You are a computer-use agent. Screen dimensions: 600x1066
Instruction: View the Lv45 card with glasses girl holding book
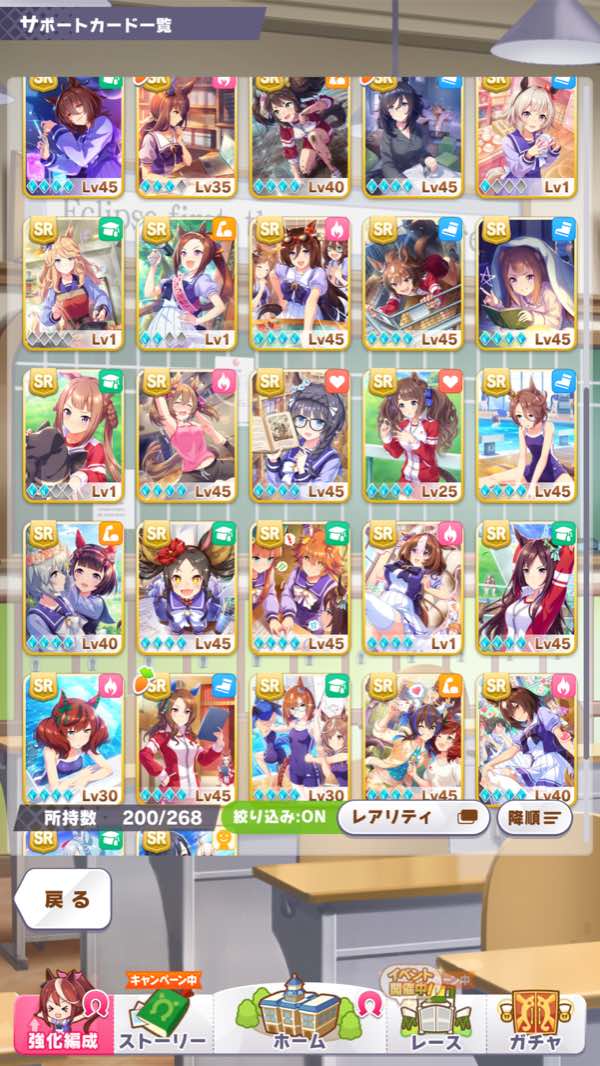pos(300,435)
